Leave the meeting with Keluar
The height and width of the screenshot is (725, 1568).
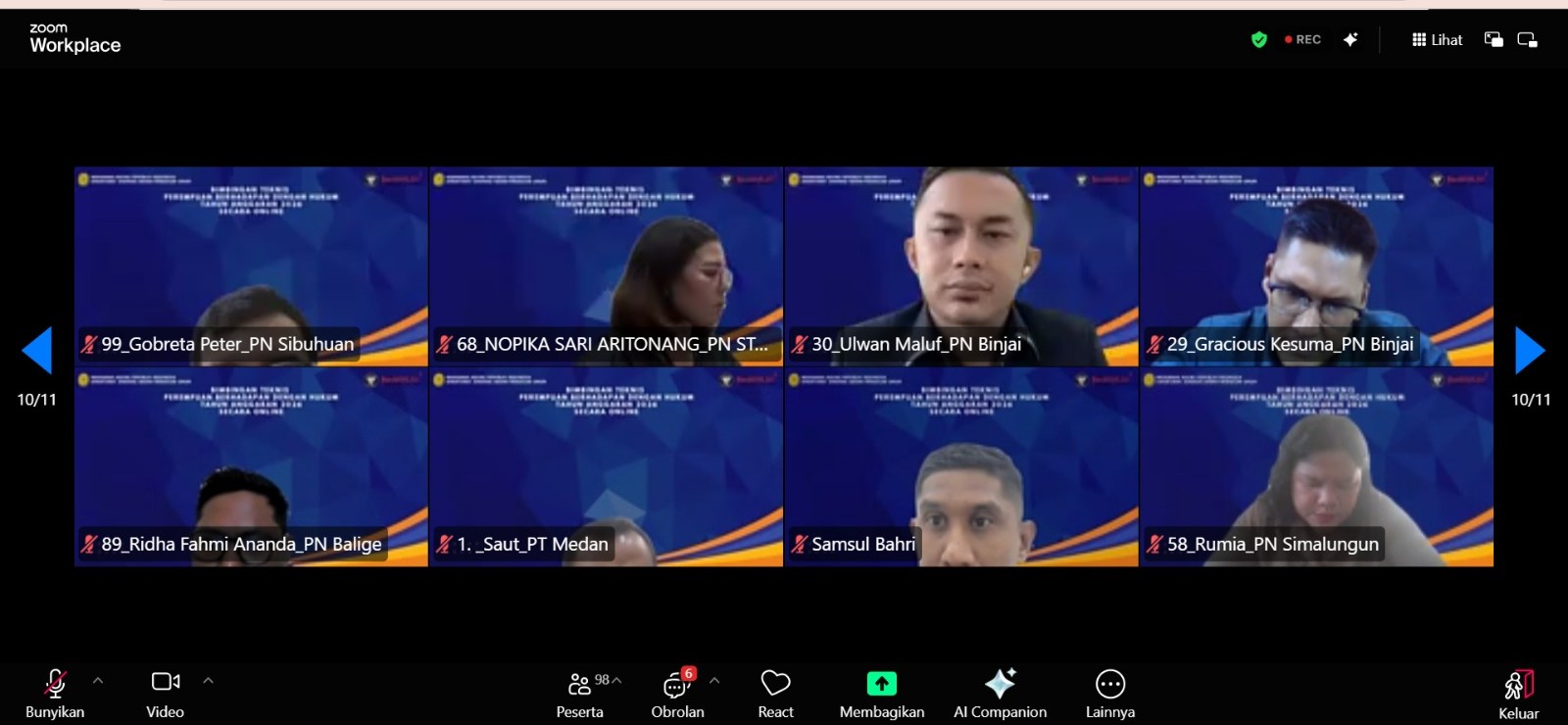click(1518, 694)
